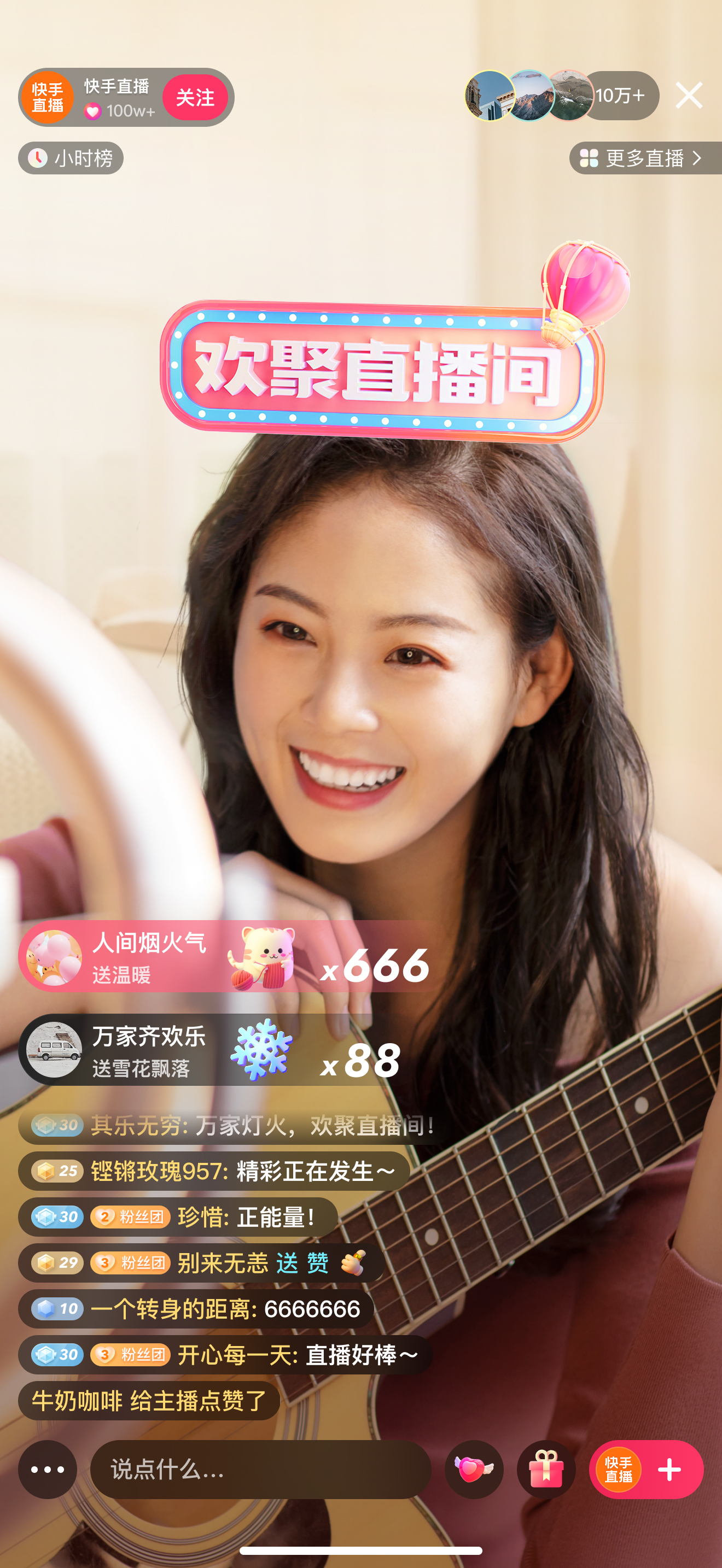Tap 送赞 in 别来无恙's message

click(302, 1262)
